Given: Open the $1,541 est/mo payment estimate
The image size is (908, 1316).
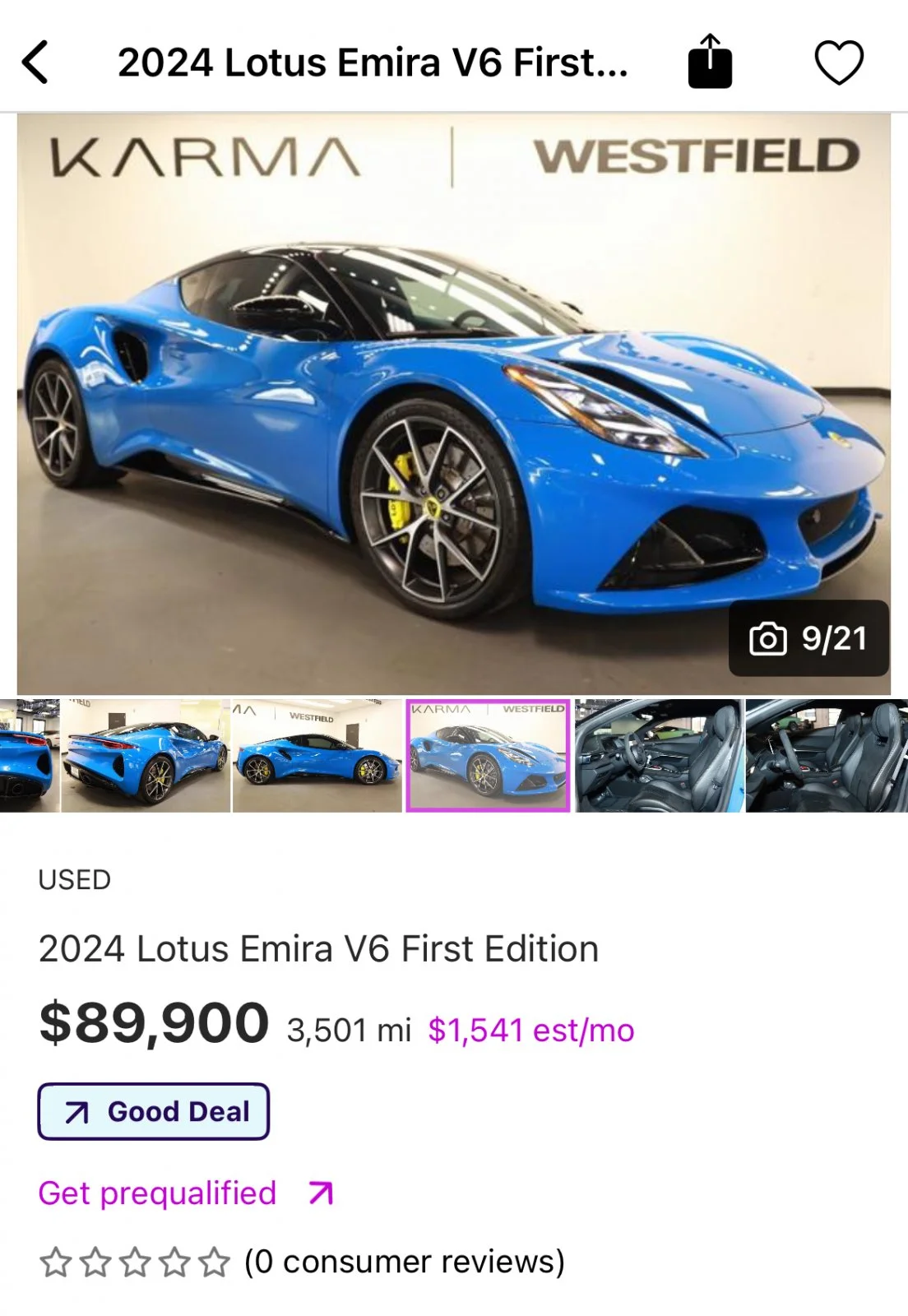Looking at the screenshot, I should point(530,1030).
